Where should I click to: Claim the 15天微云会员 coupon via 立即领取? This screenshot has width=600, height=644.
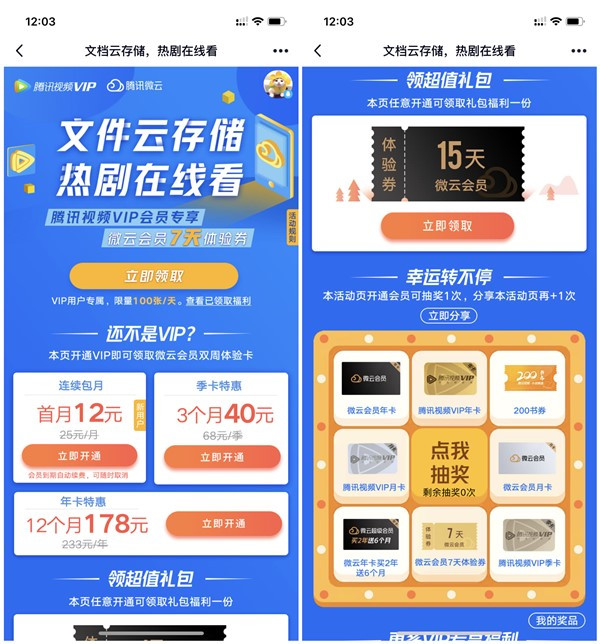click(x=447, y=225)
